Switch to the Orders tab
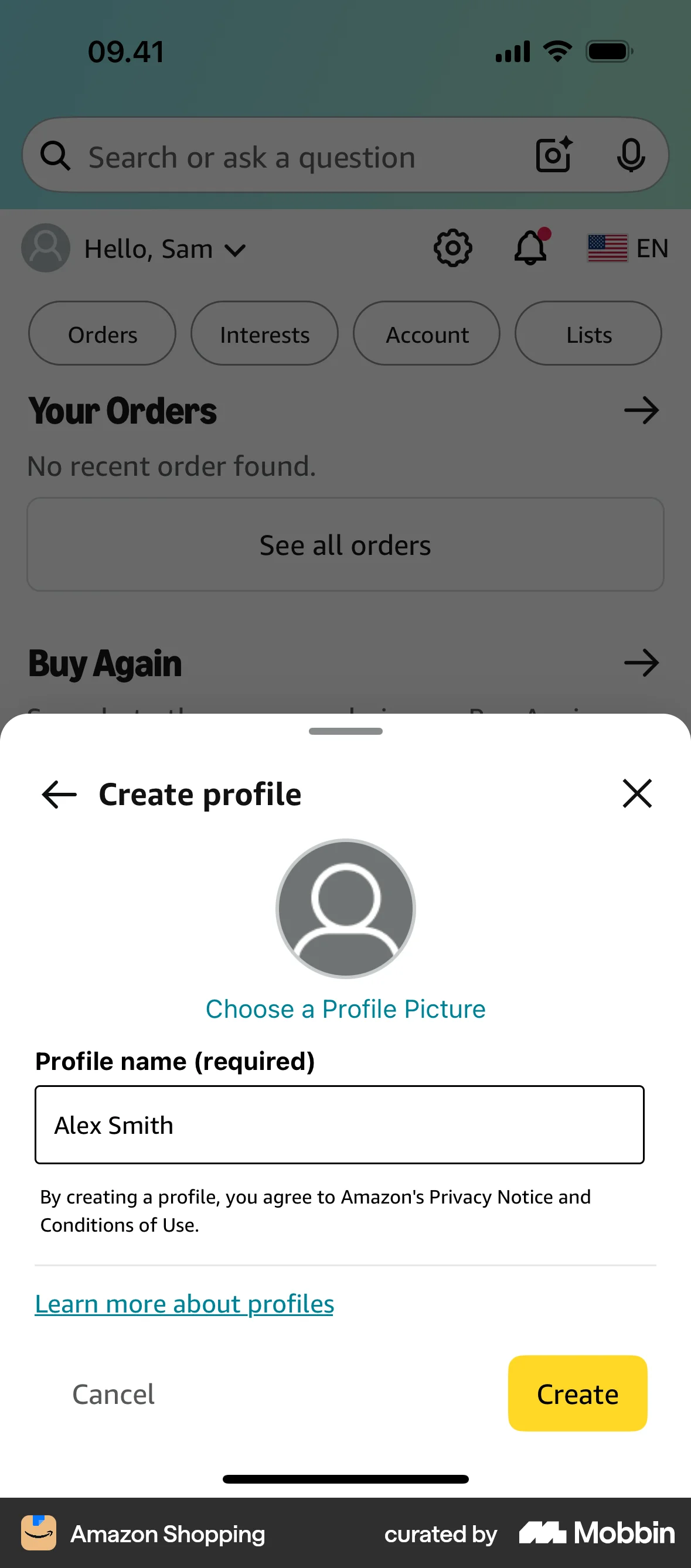Viewport: 691px width, 1568px height. pos(101,333)
